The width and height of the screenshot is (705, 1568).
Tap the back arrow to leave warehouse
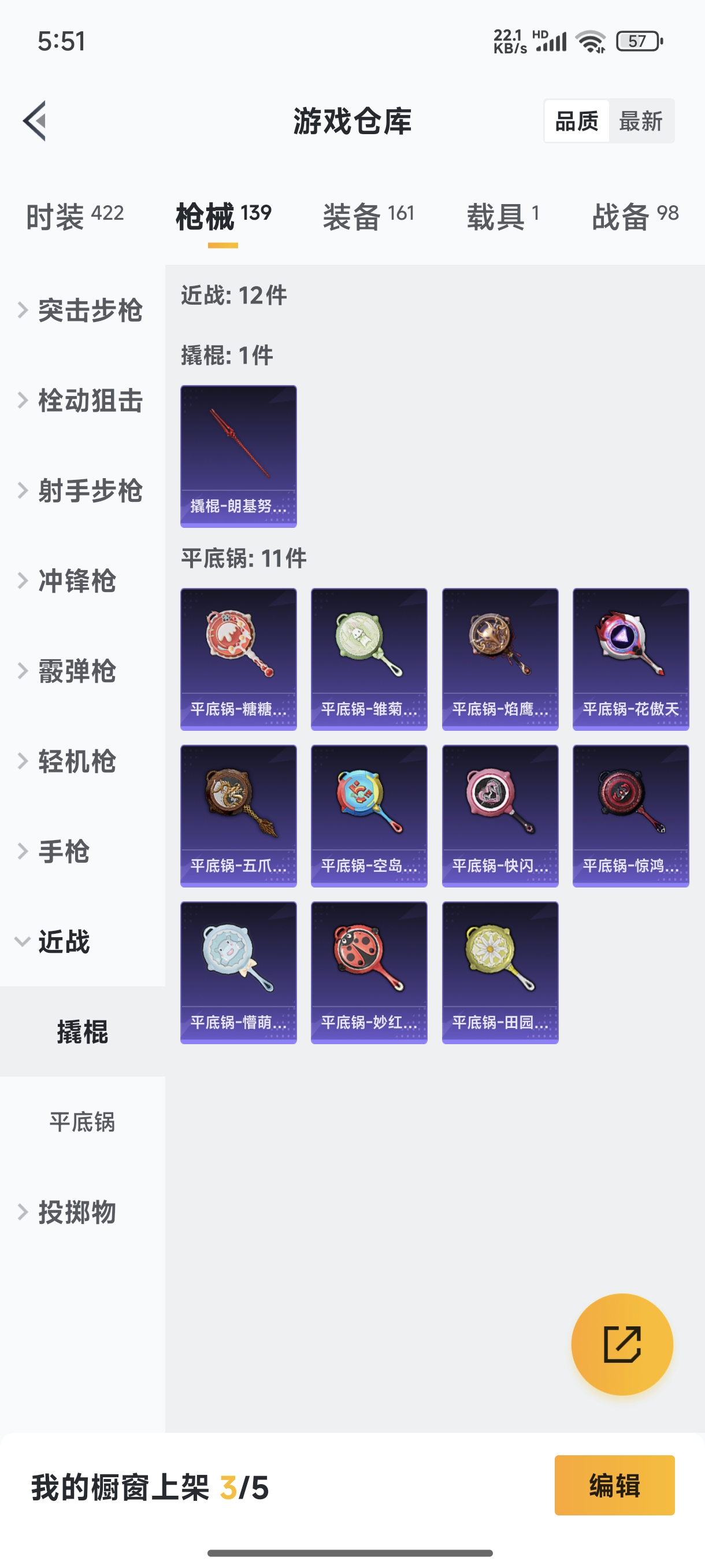[x=35, y=120]
